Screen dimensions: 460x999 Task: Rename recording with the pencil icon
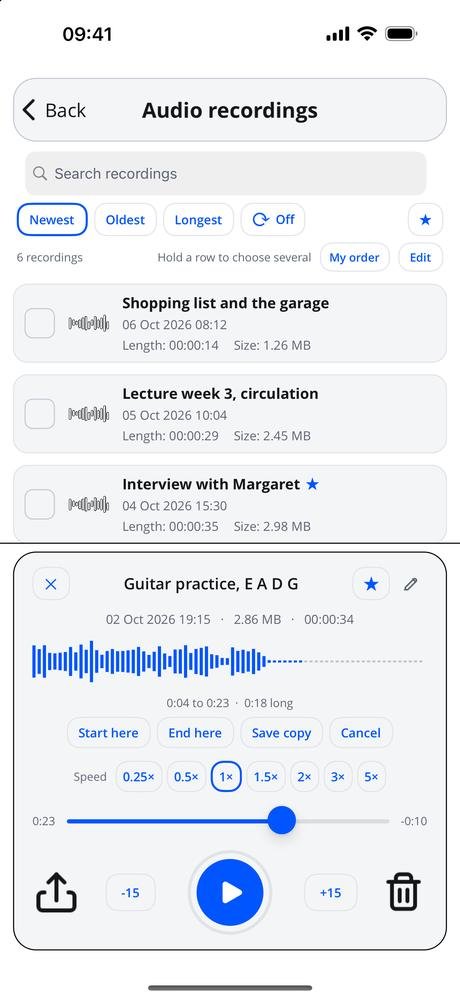pos(411,584)
